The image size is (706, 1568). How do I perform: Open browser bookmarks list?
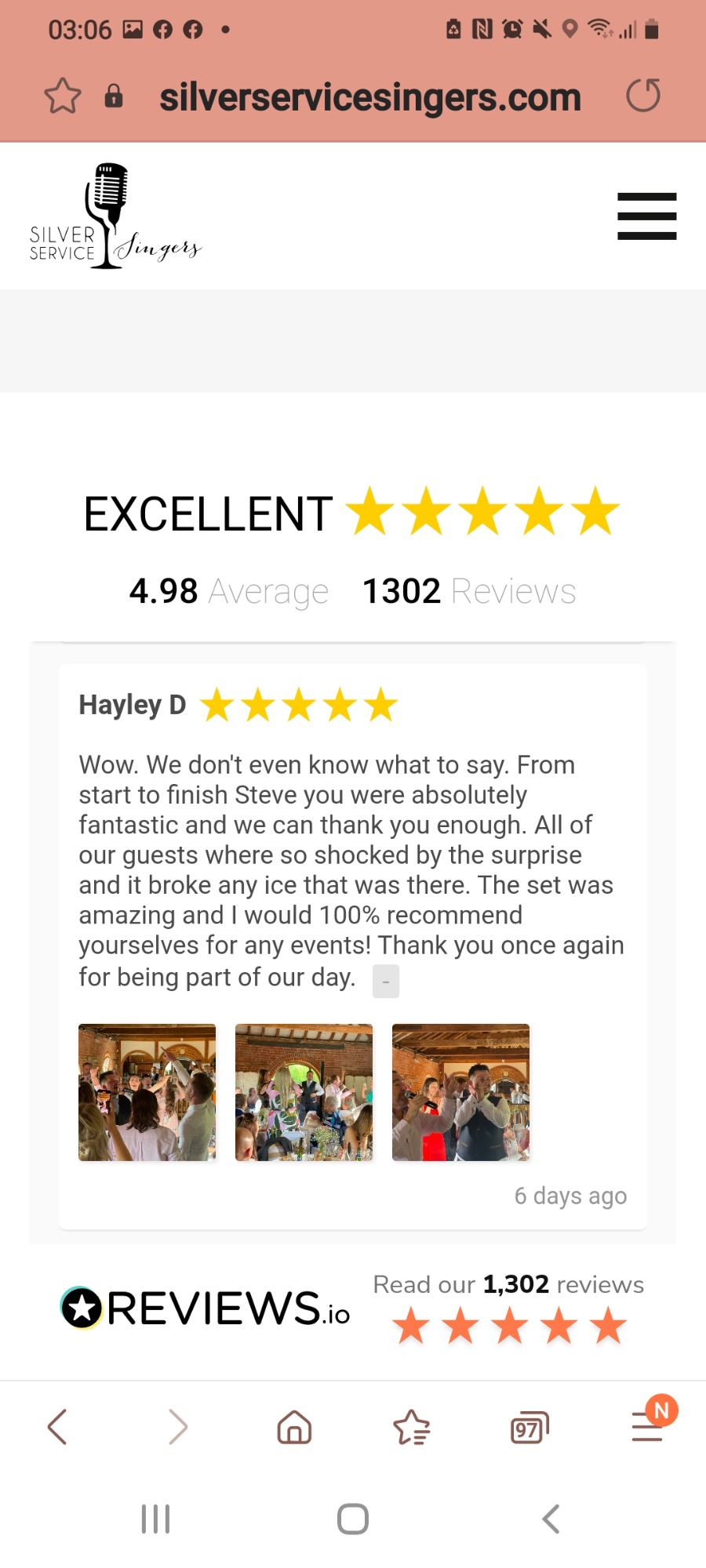pos(412,1427)
